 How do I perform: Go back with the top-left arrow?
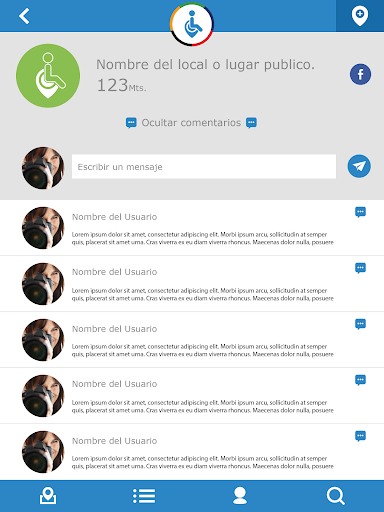coord(24,16)
